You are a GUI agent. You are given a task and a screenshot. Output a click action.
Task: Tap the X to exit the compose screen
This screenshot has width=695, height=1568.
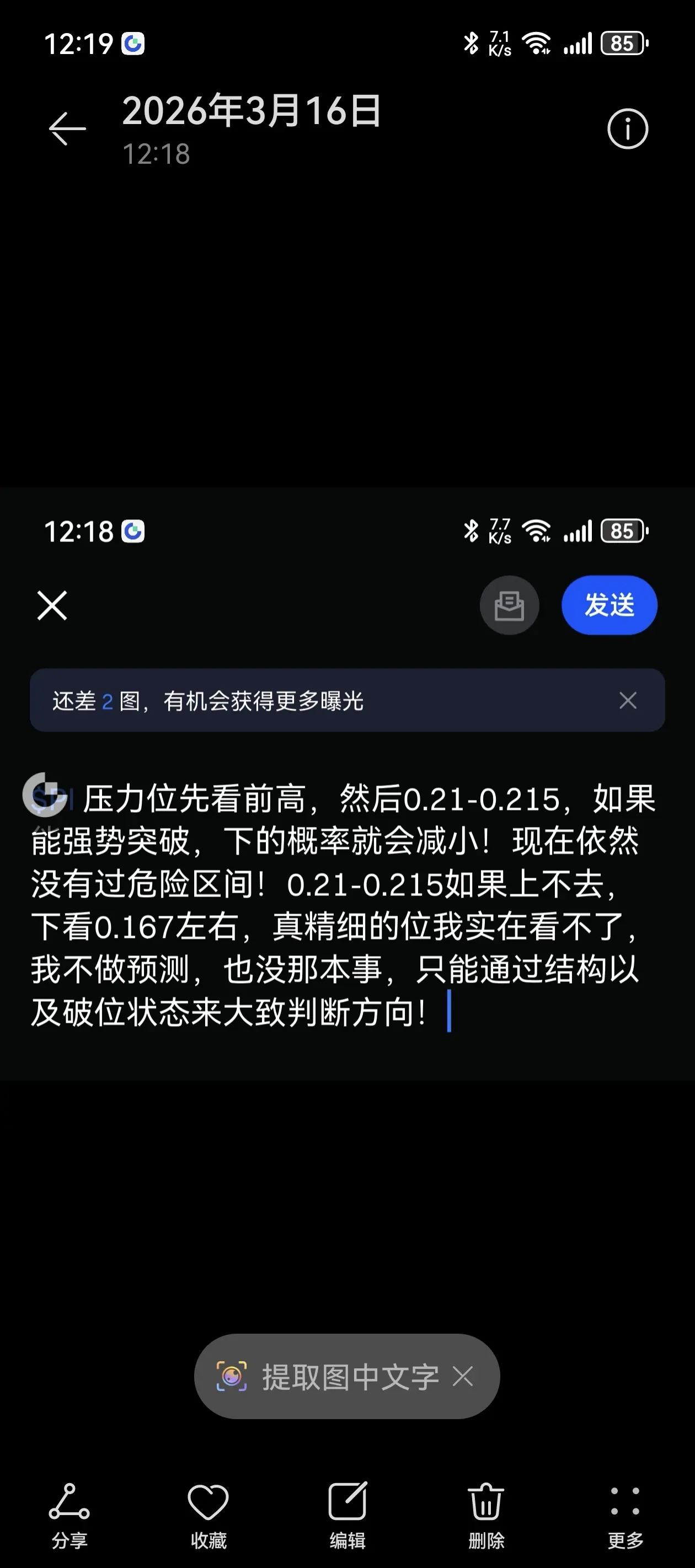coord(52,605)
